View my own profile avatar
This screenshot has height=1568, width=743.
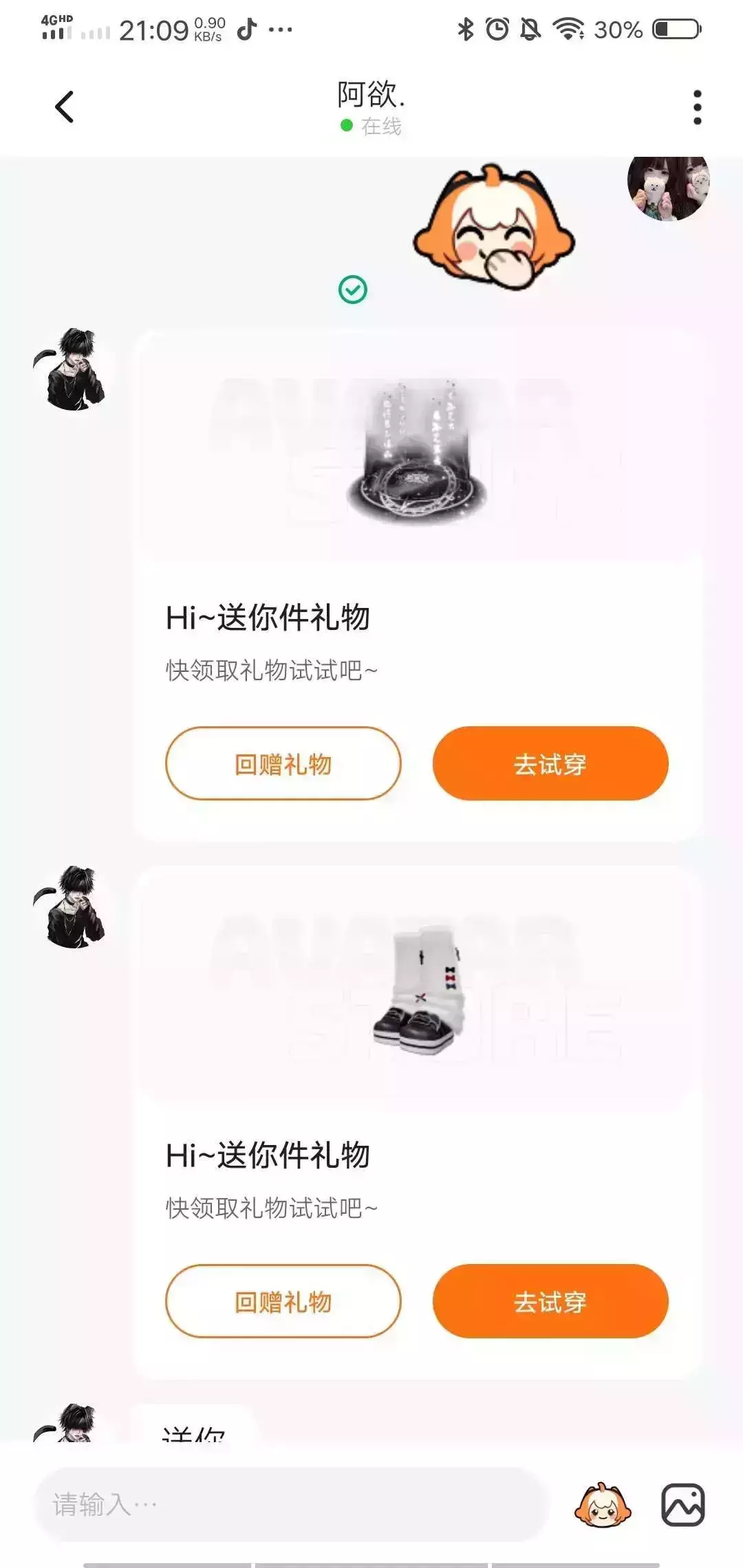(668, 186)
